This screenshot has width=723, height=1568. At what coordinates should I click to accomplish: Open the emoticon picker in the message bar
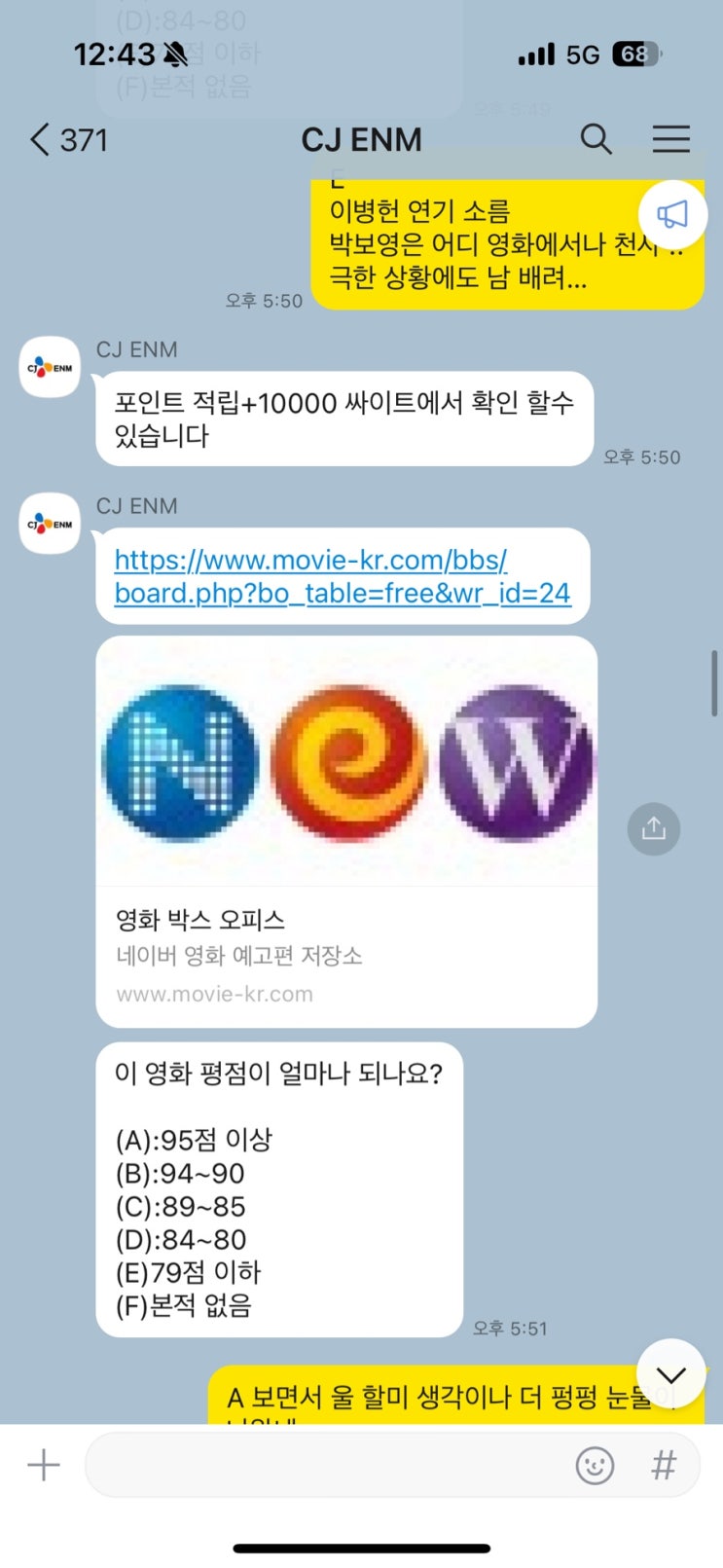tap(595, 1465)
